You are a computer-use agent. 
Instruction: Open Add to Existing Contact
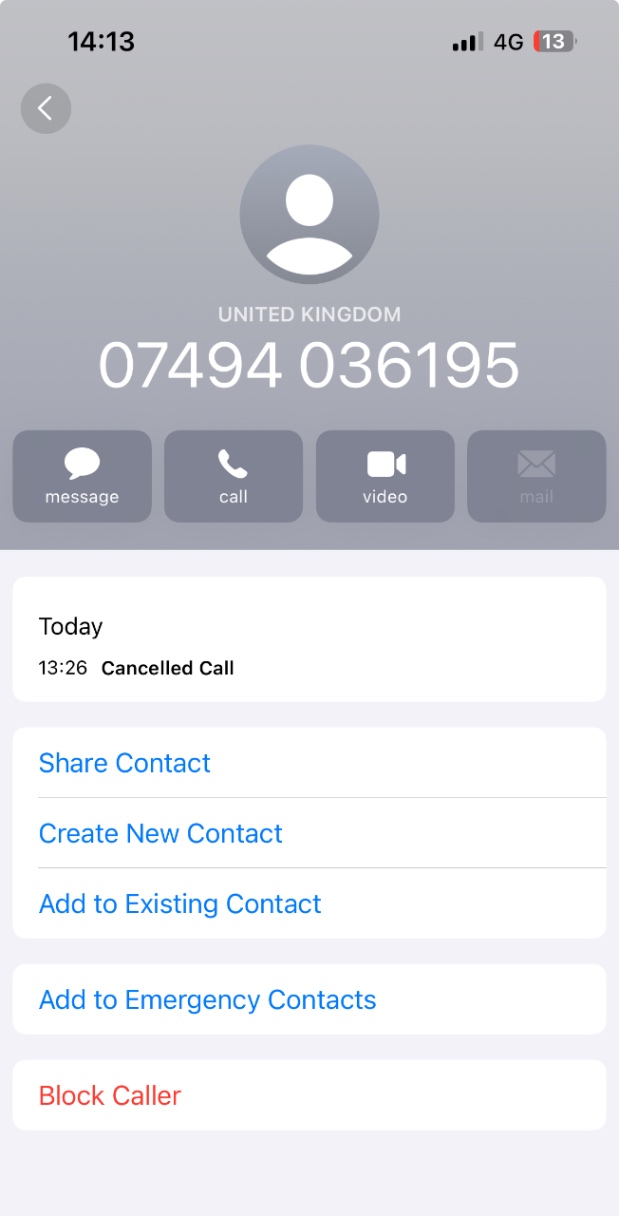(x=309, y=904)
